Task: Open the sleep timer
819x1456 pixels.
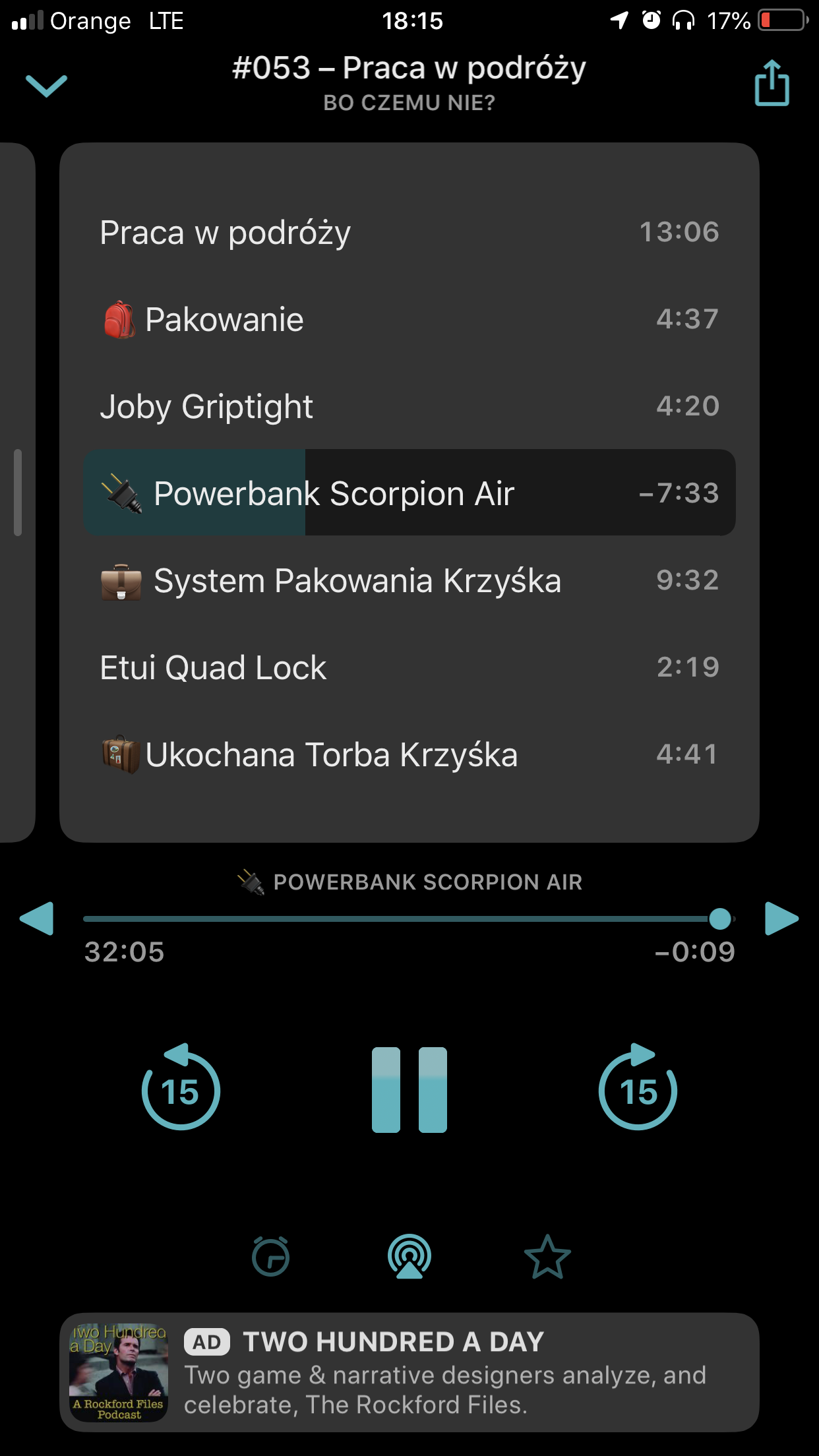Action: (271, 1256)
